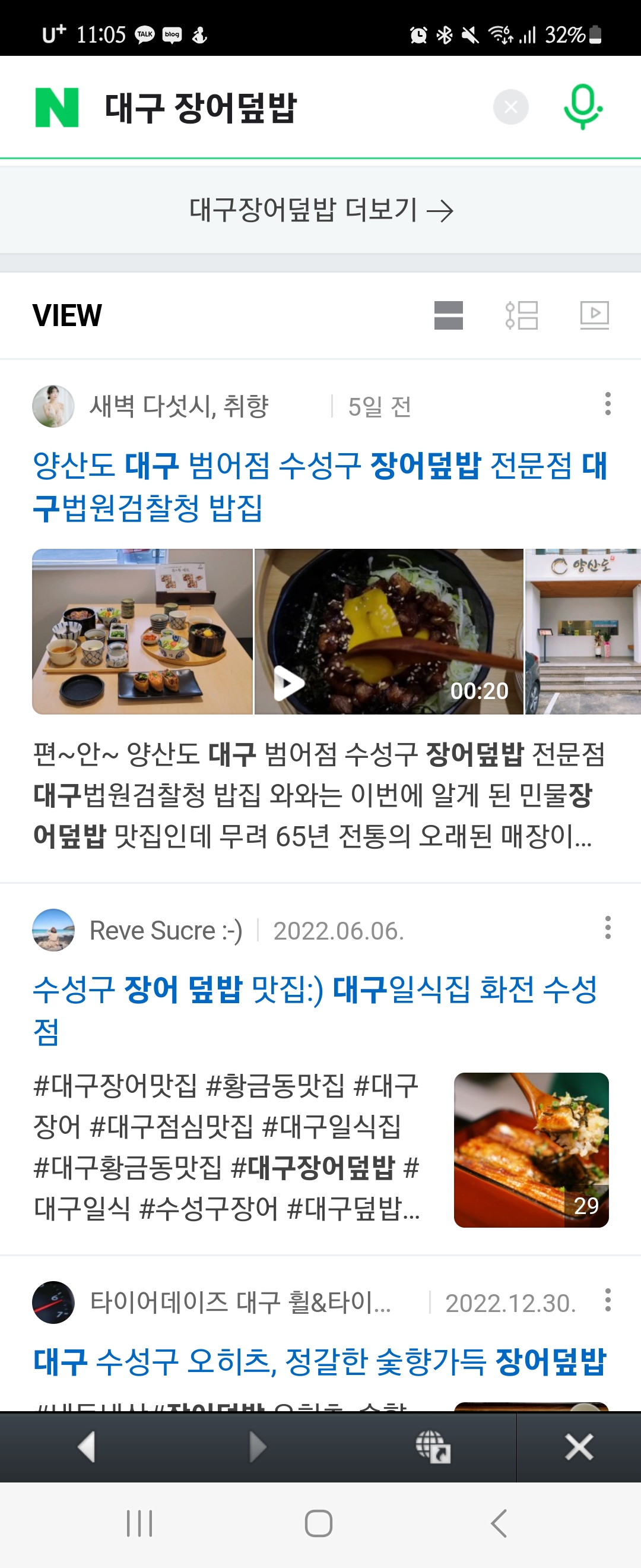Open the eel photo with 29 count
Viewport: 641px width, 1568px height.
(531, 1150)
